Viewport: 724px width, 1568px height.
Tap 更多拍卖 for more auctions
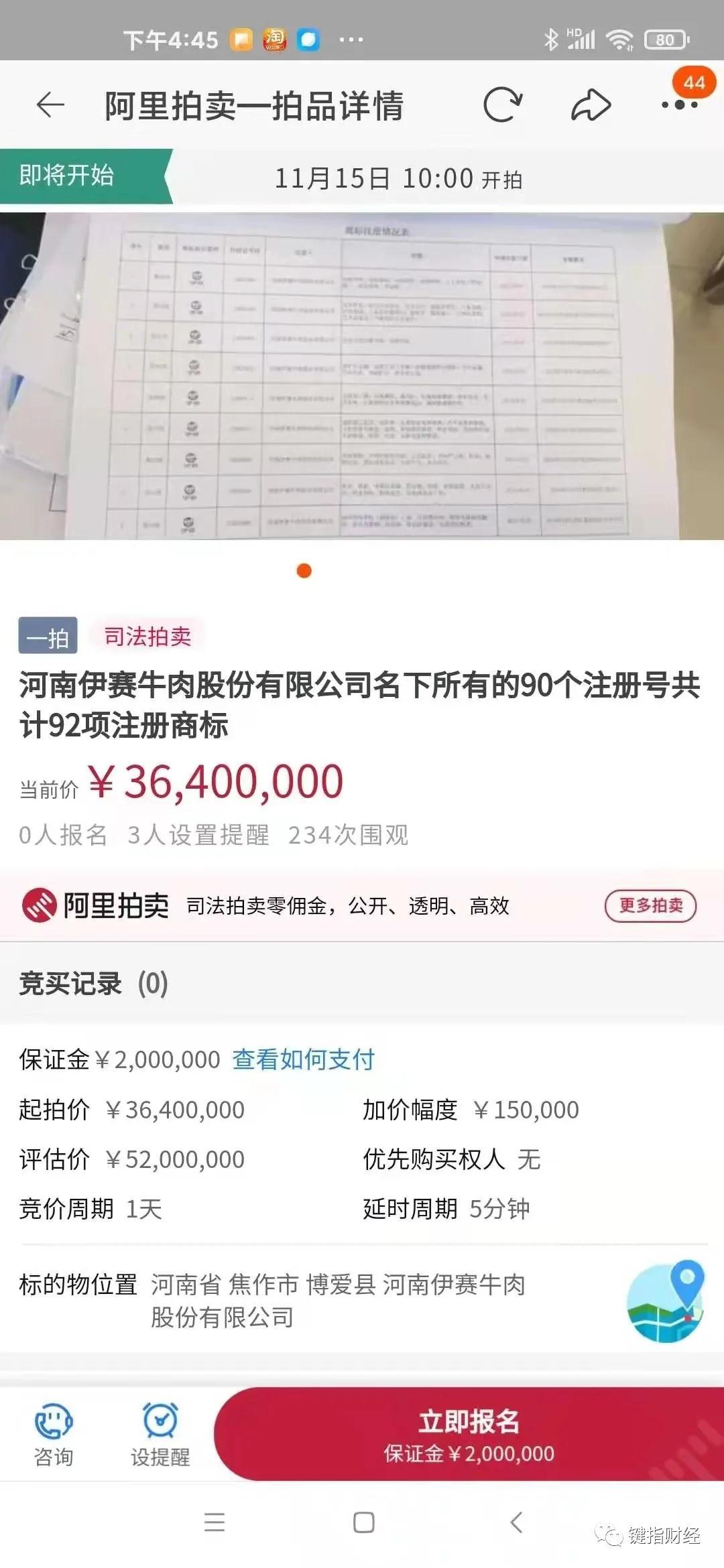(x=650, y=906)
